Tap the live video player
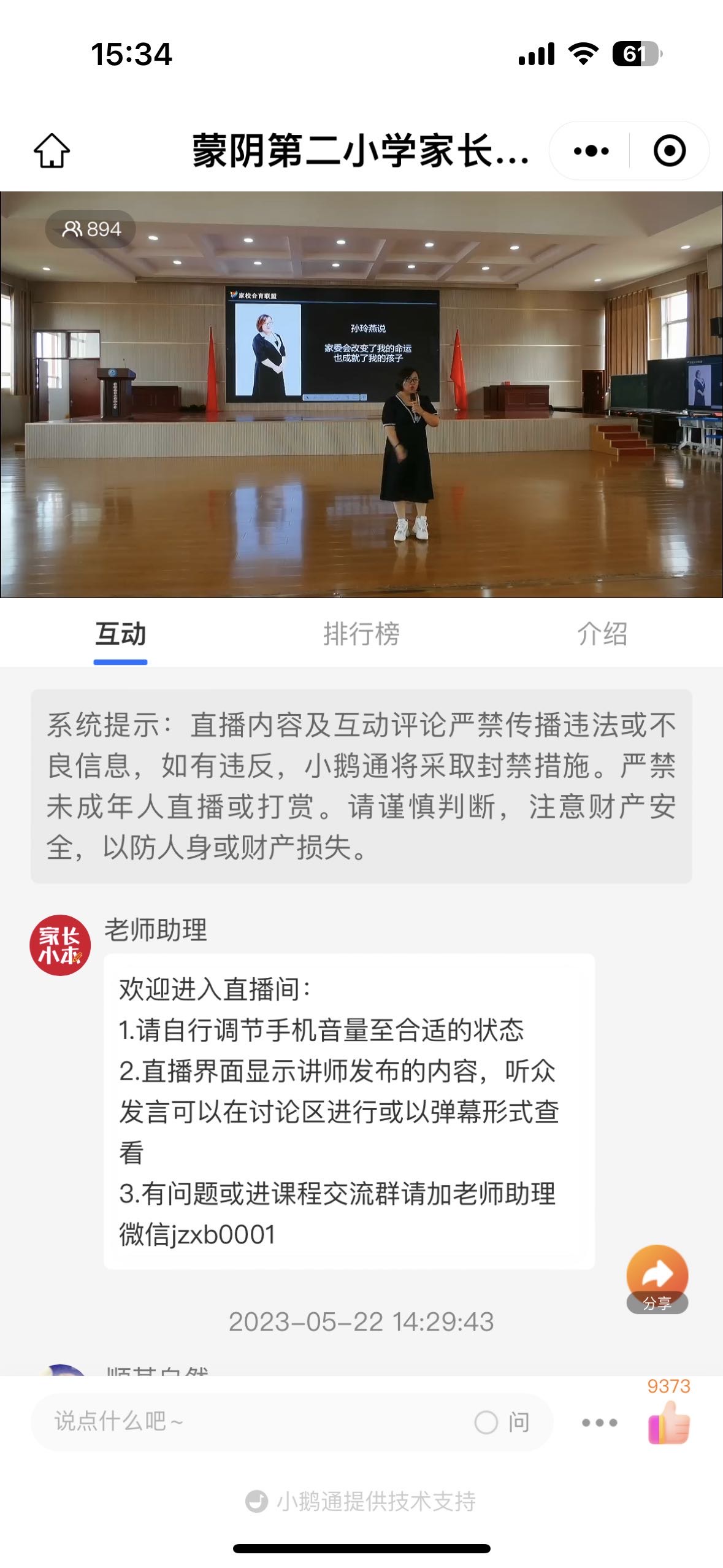723x1568 pixels. [x=361, y=394]
